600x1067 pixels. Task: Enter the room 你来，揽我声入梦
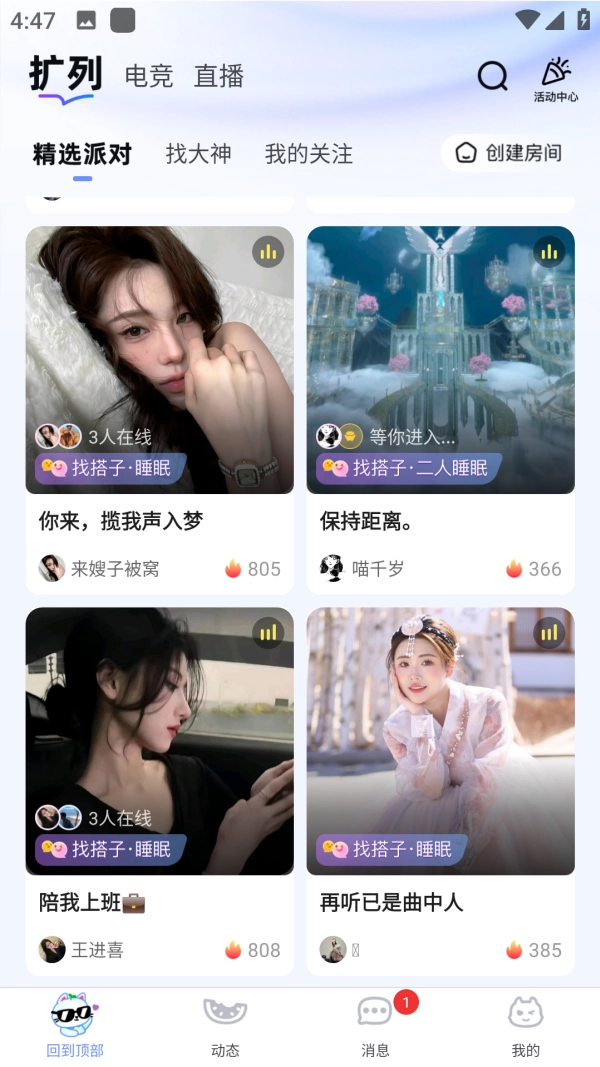coord(159,360)
